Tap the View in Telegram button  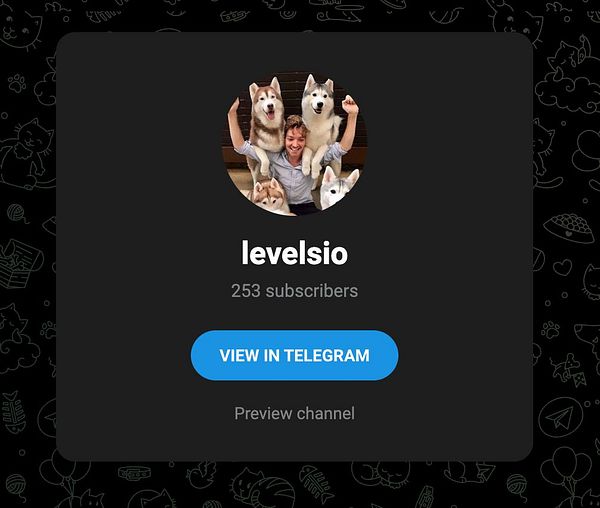294,355
